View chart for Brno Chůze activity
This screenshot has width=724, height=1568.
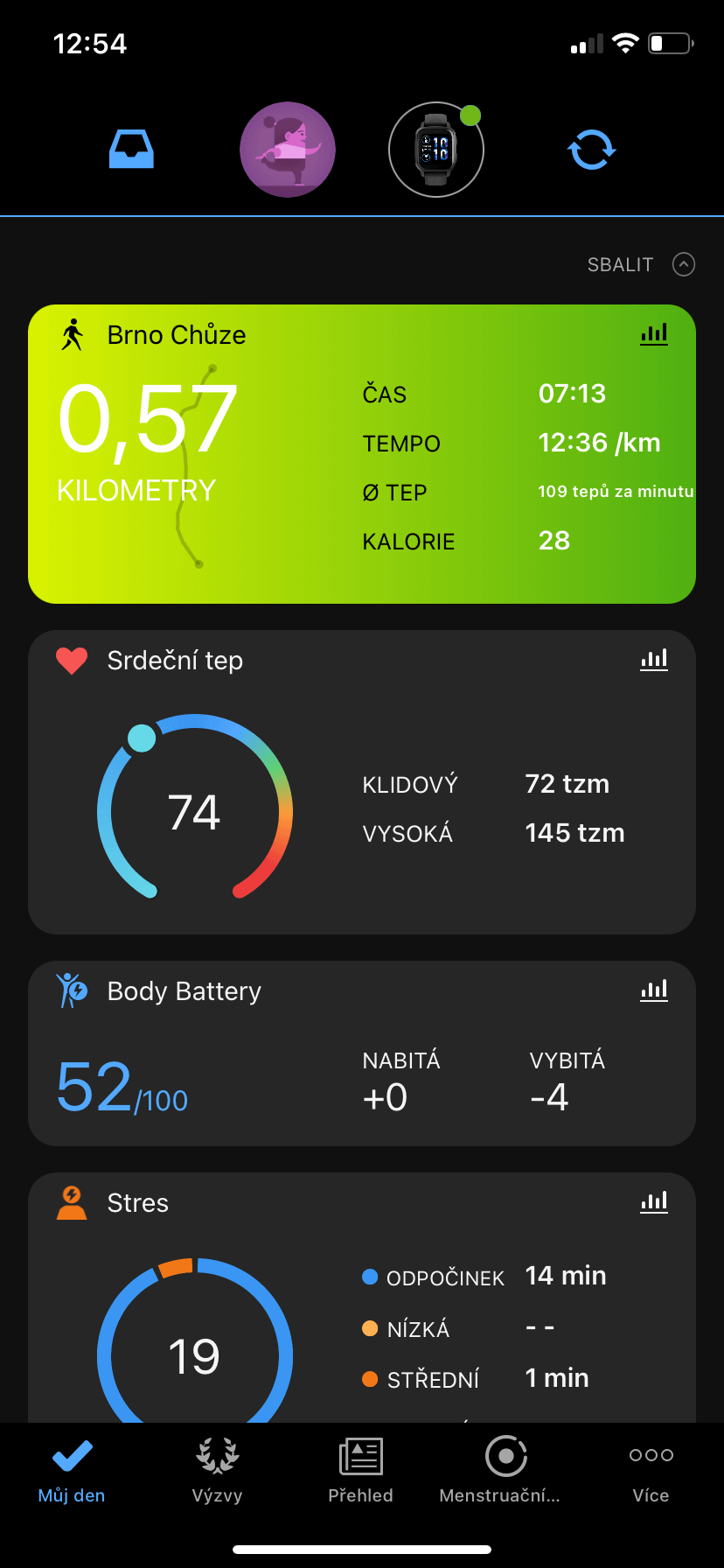pos(654,334)
